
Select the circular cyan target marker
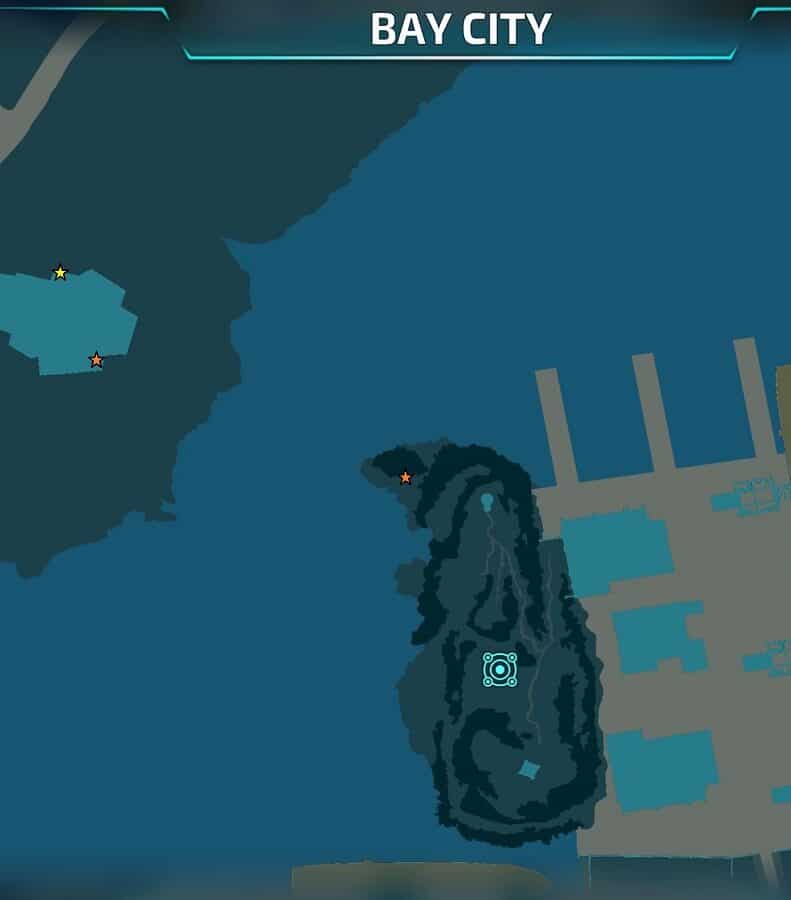pos(500,669)
